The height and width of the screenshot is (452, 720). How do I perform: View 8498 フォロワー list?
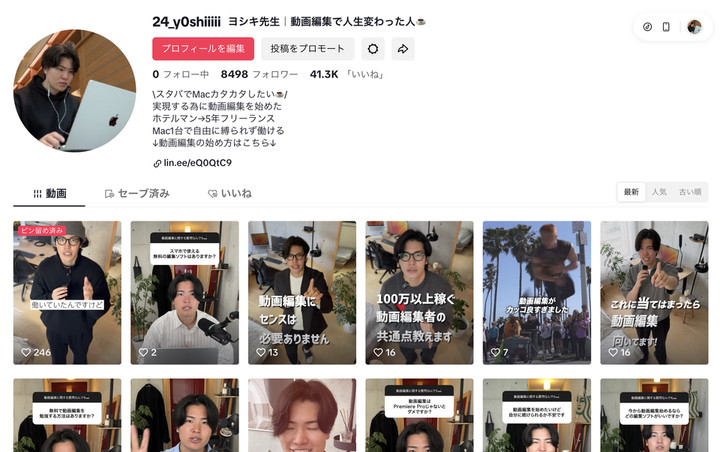point(259,74)
